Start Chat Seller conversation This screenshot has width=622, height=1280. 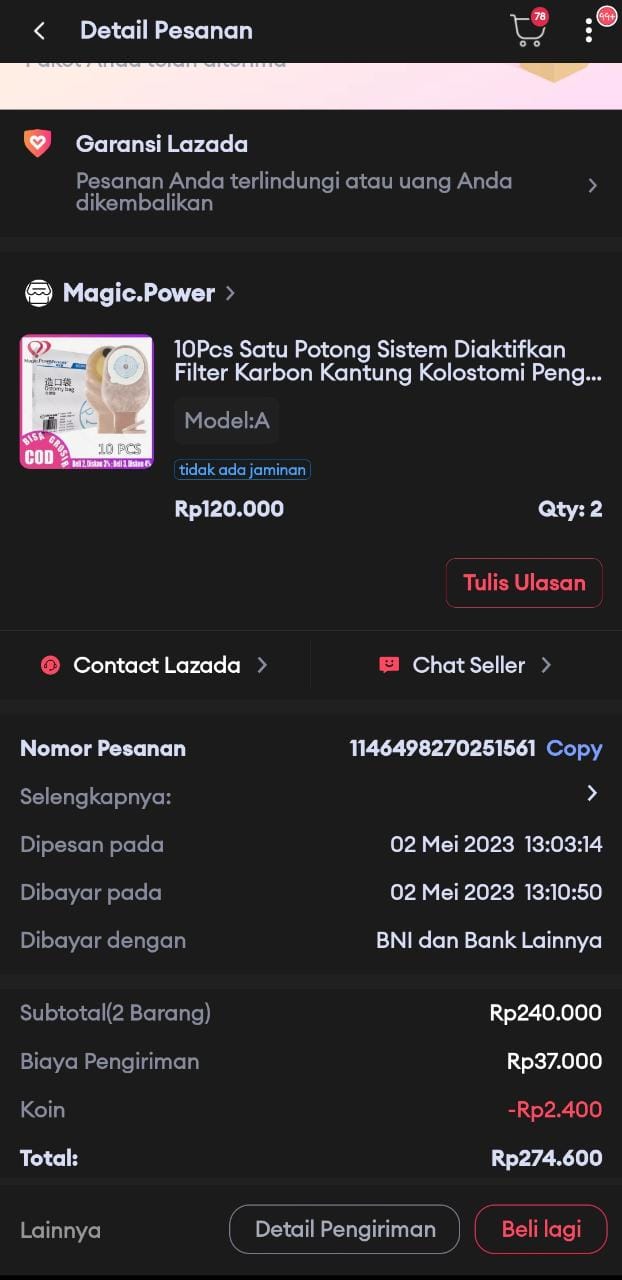466,665
